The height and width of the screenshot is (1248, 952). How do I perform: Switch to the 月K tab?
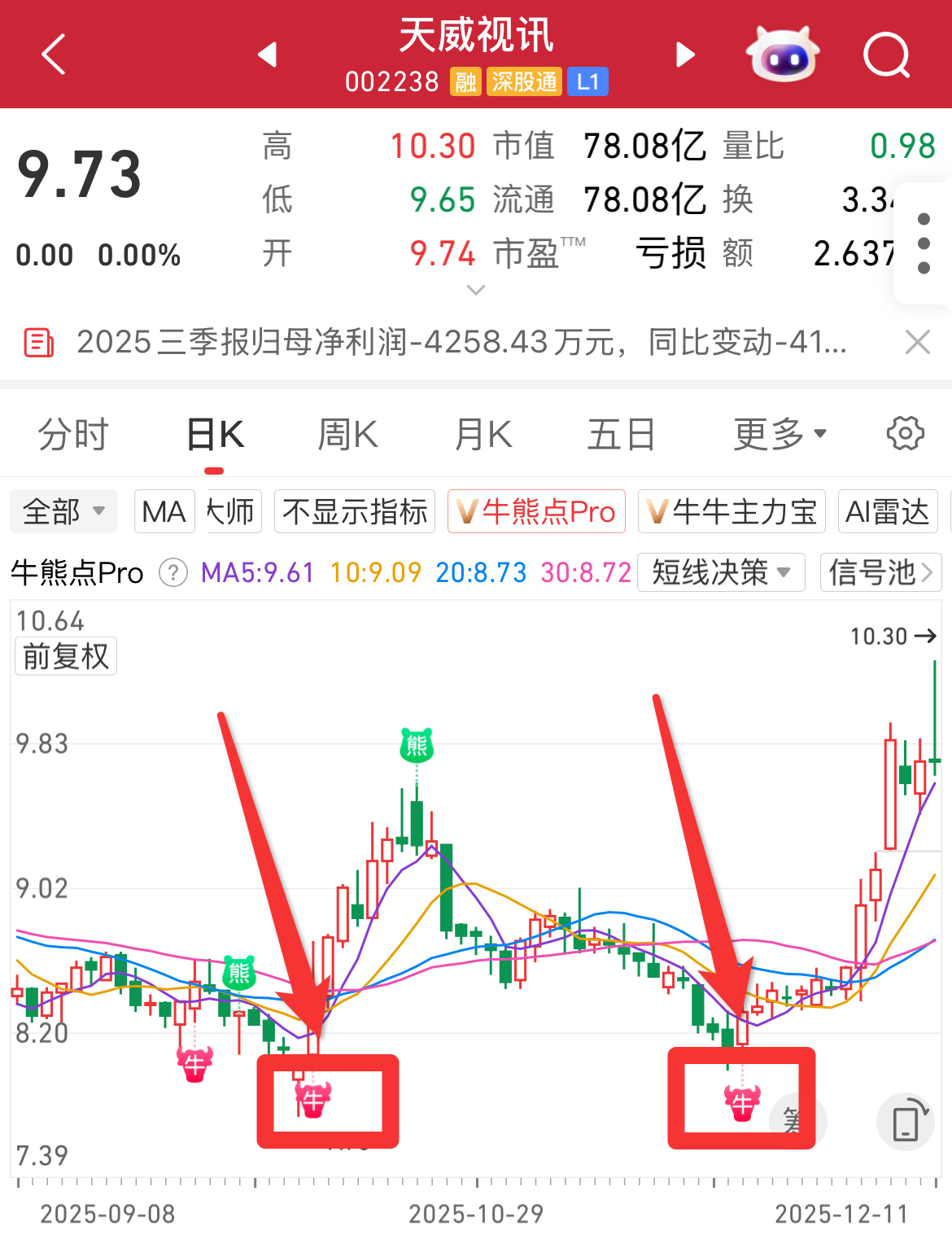[x=483, y=435]
